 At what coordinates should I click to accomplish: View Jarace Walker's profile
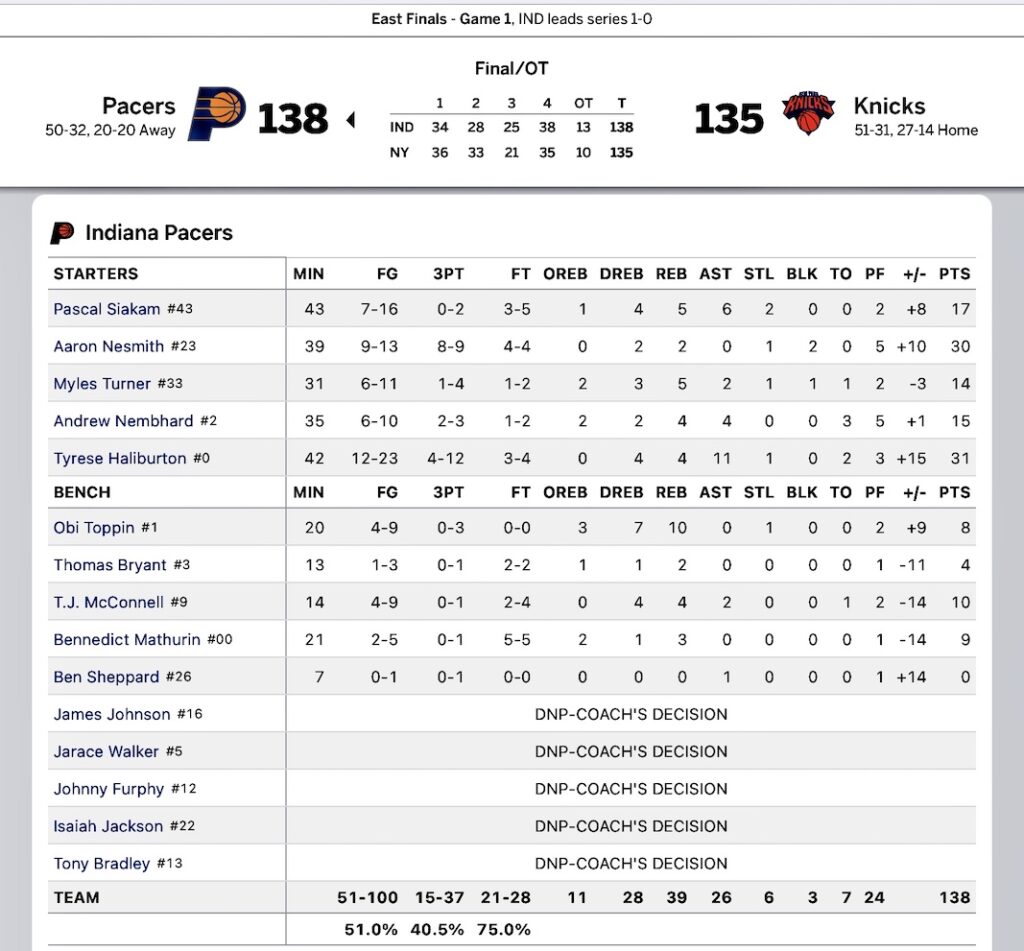click(x=106, y=752)
